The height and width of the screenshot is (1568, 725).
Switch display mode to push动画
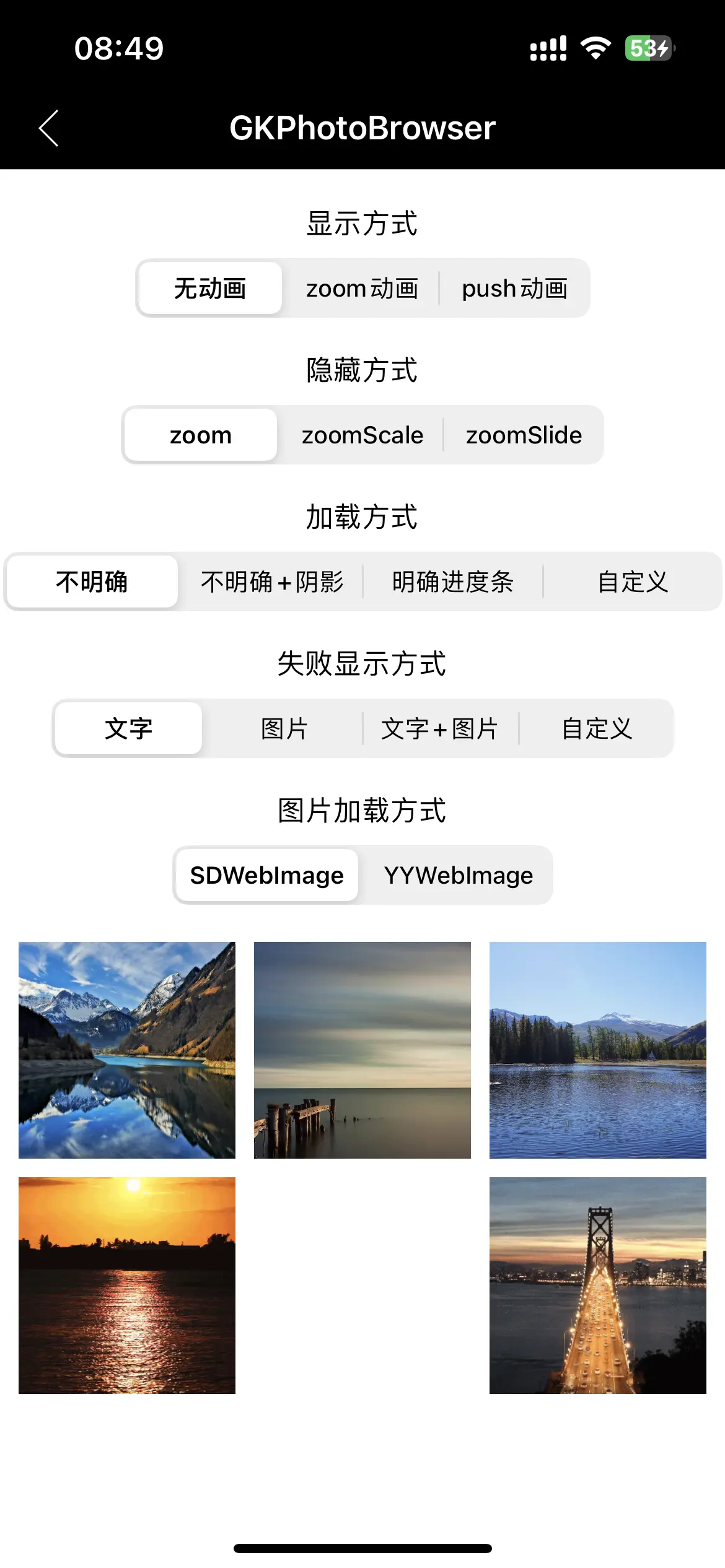[x=514, y=289]
